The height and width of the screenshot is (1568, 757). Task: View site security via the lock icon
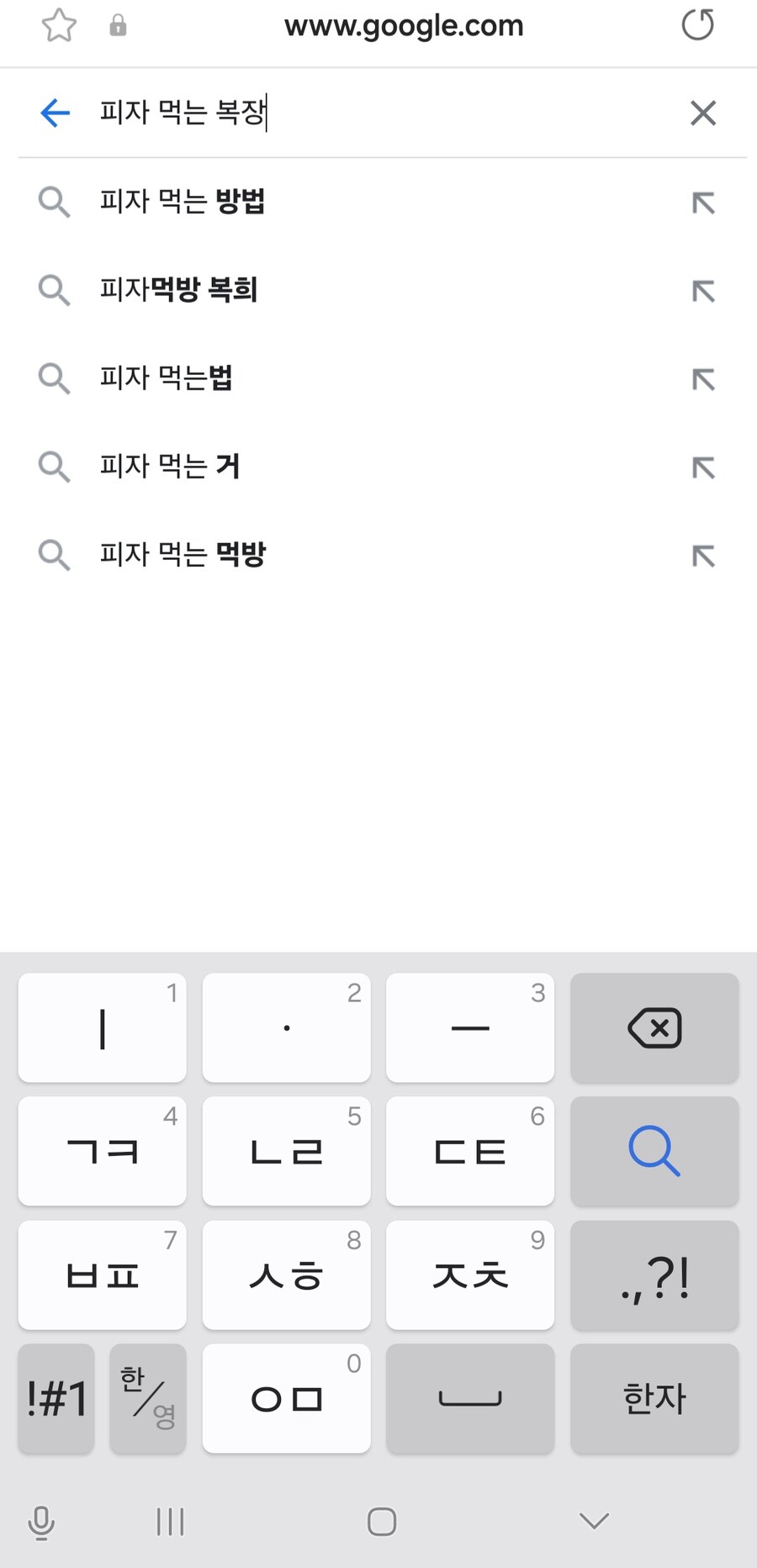118,25
